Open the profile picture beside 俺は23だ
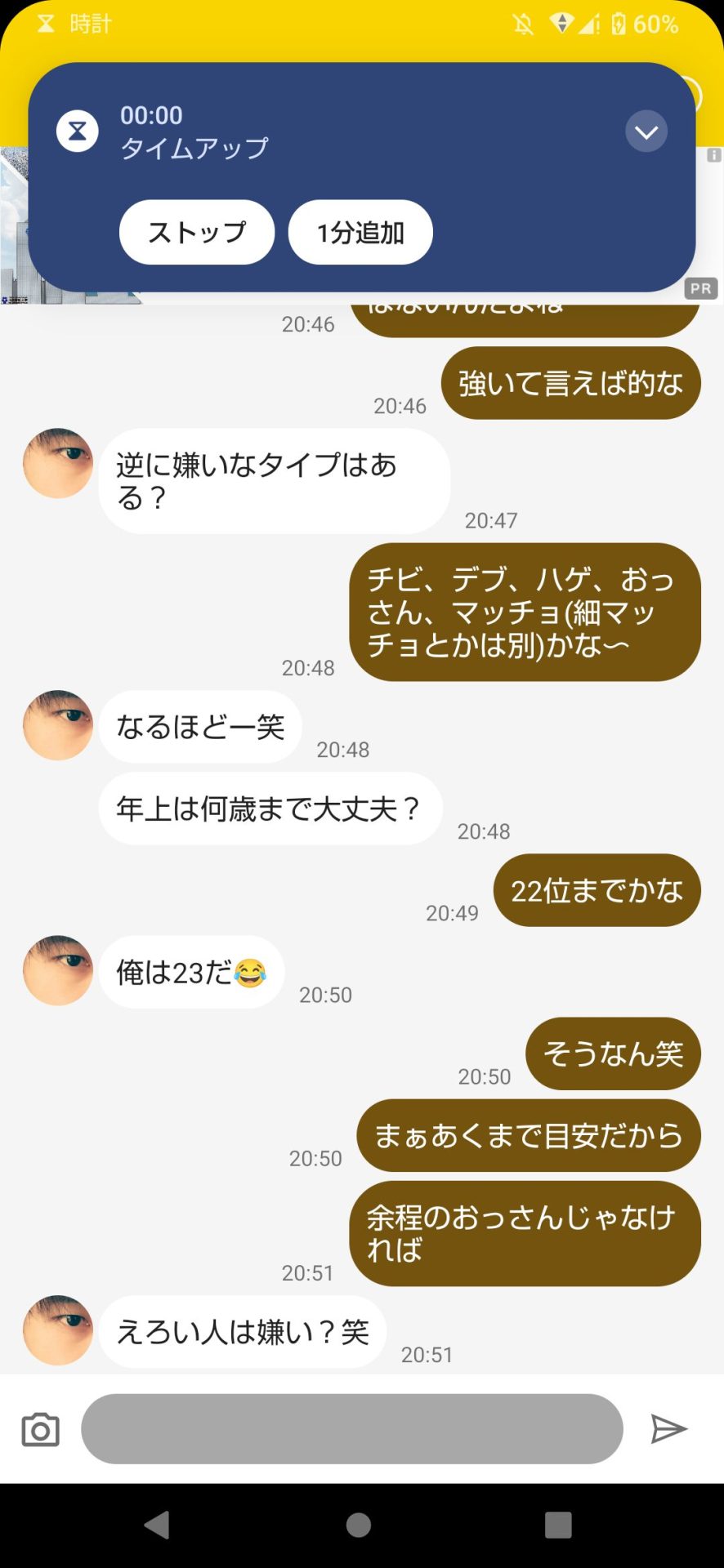This screenshot has height=1568, width=724. click(58, 970)
